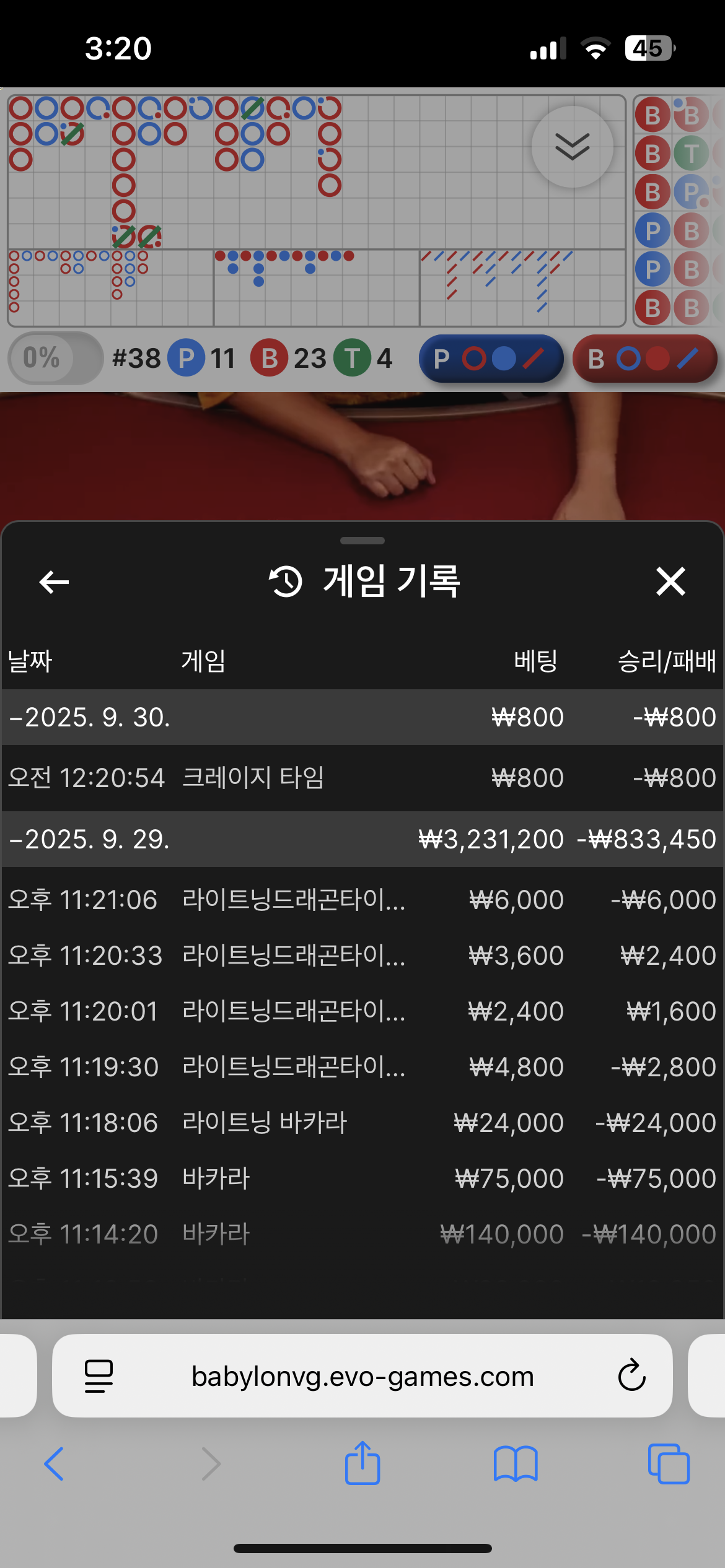The width and height of the screenshot is (725, 1568).
Task: Reload the babylonvg.evo-games.com page
Action: (x=631, y=1375)
